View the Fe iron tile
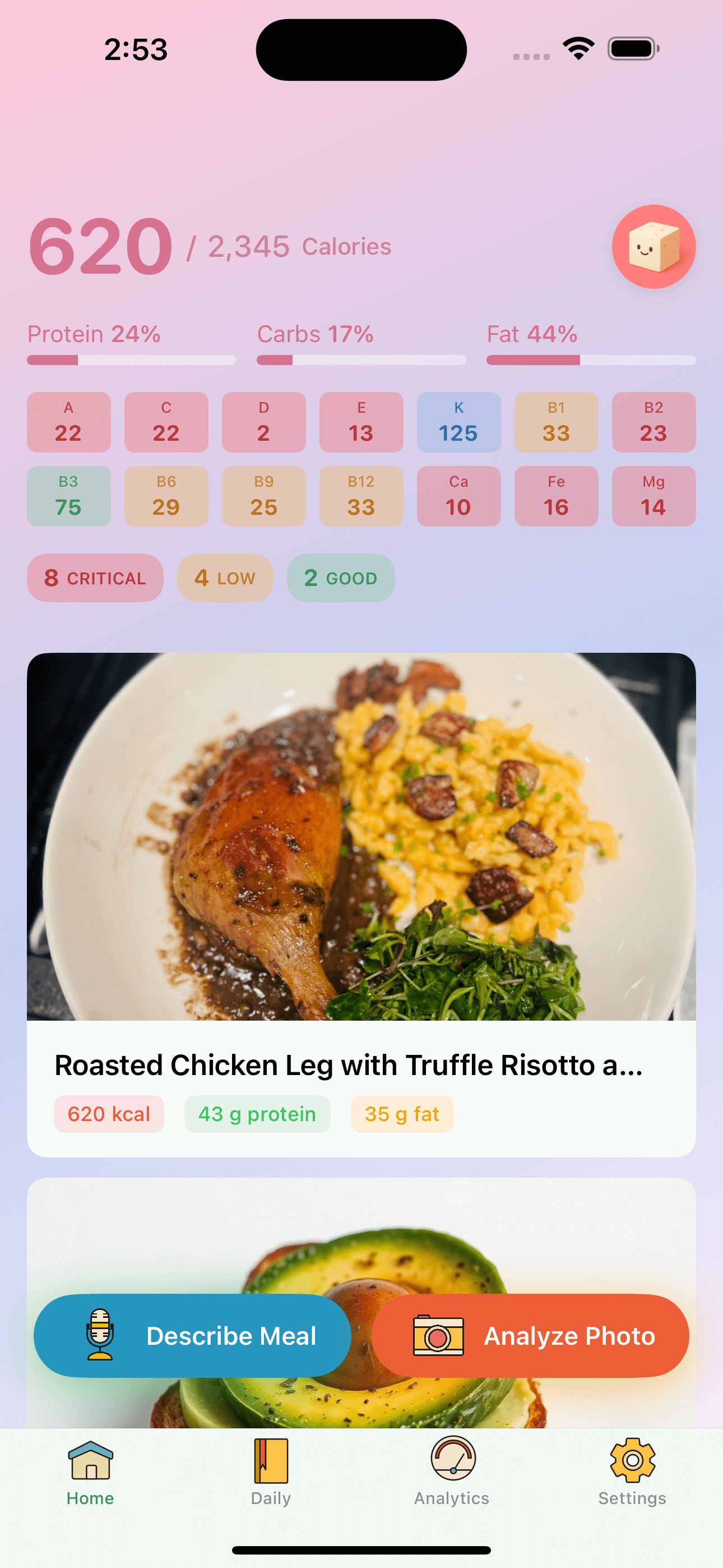This screenshot has height=1568, width=723. click(555, 496)
